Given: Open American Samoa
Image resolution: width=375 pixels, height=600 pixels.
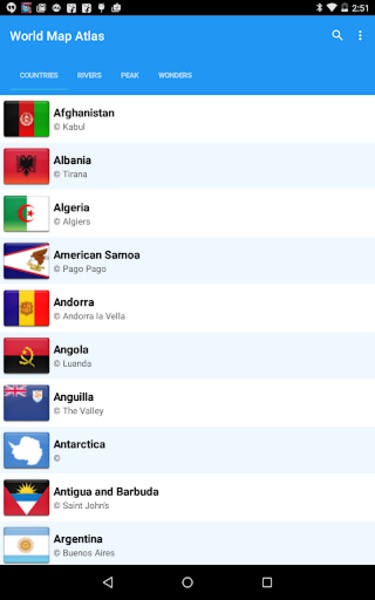Looking at the screenshot, I should coord(188,261).
